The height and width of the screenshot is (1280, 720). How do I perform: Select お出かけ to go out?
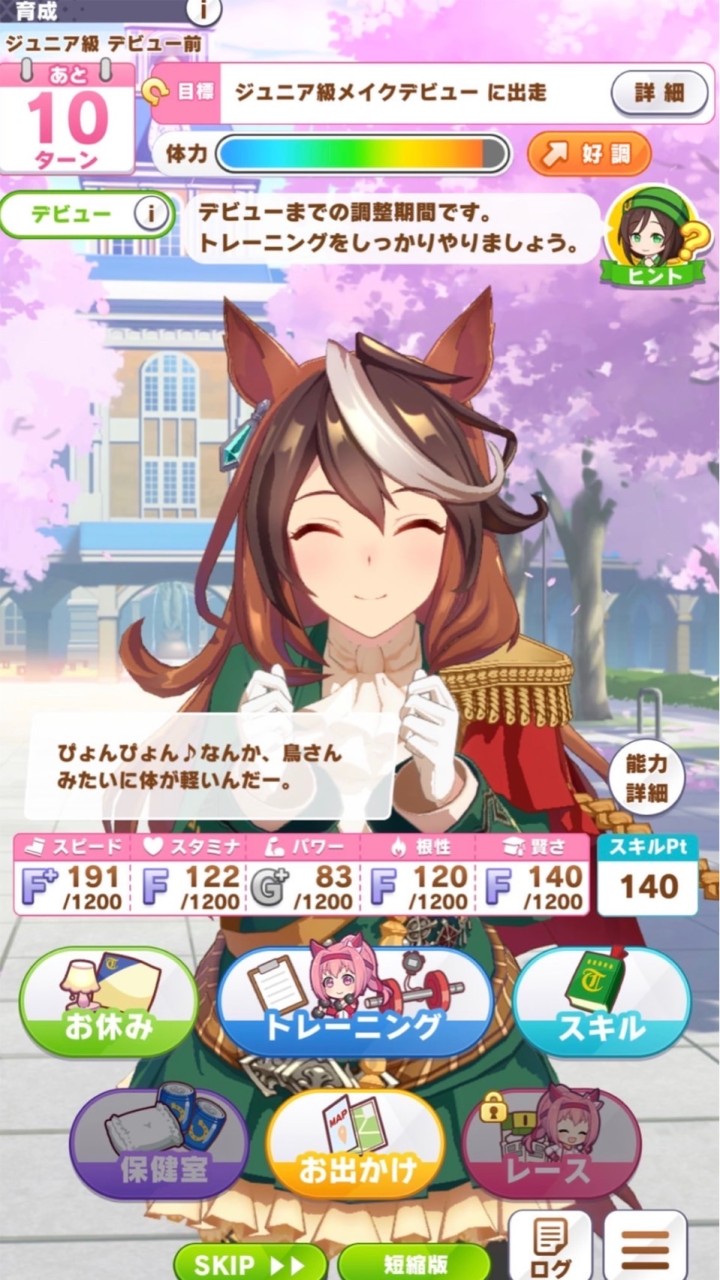(356, 1142)
